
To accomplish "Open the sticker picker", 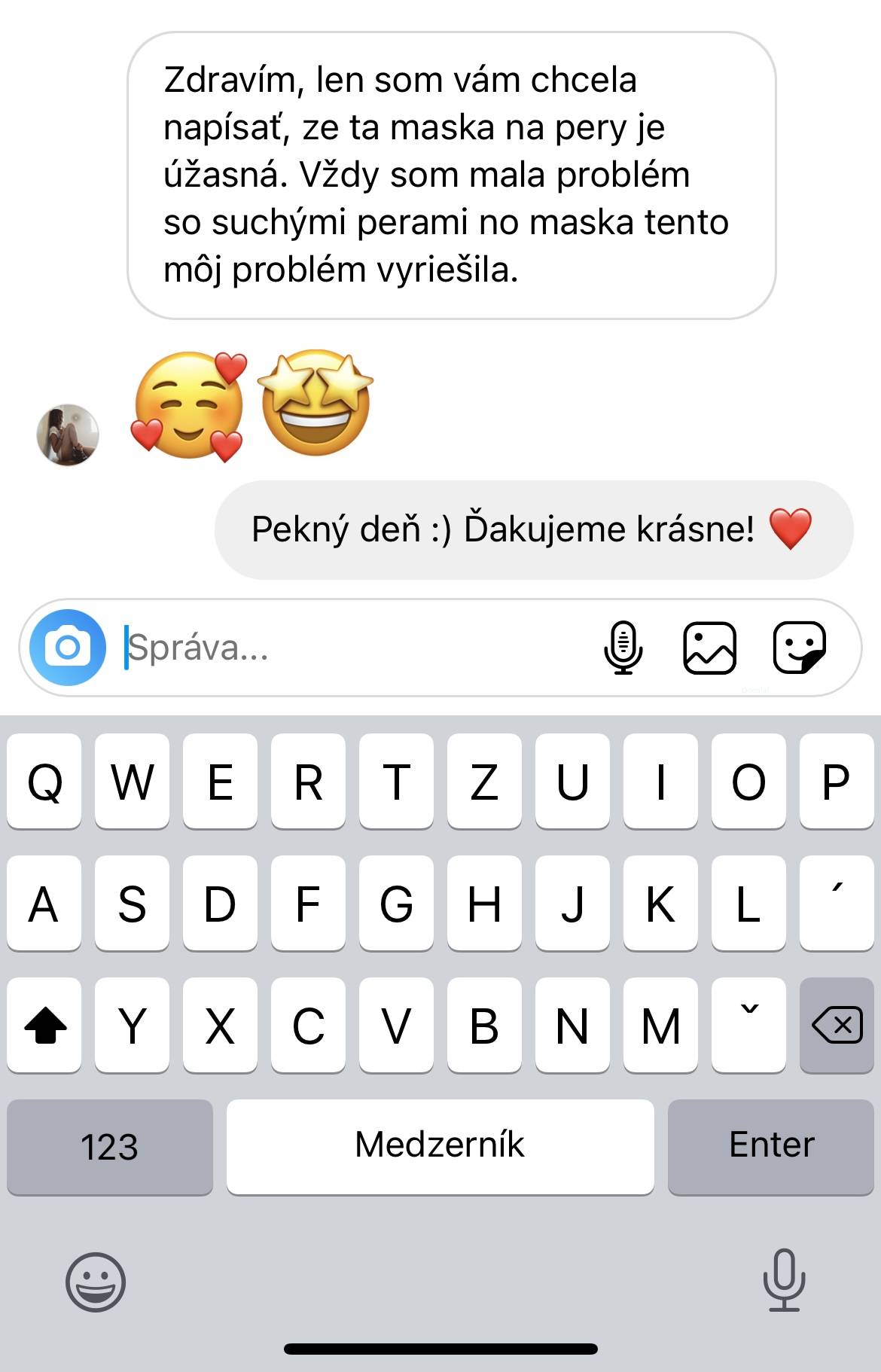I will [799, 648].
